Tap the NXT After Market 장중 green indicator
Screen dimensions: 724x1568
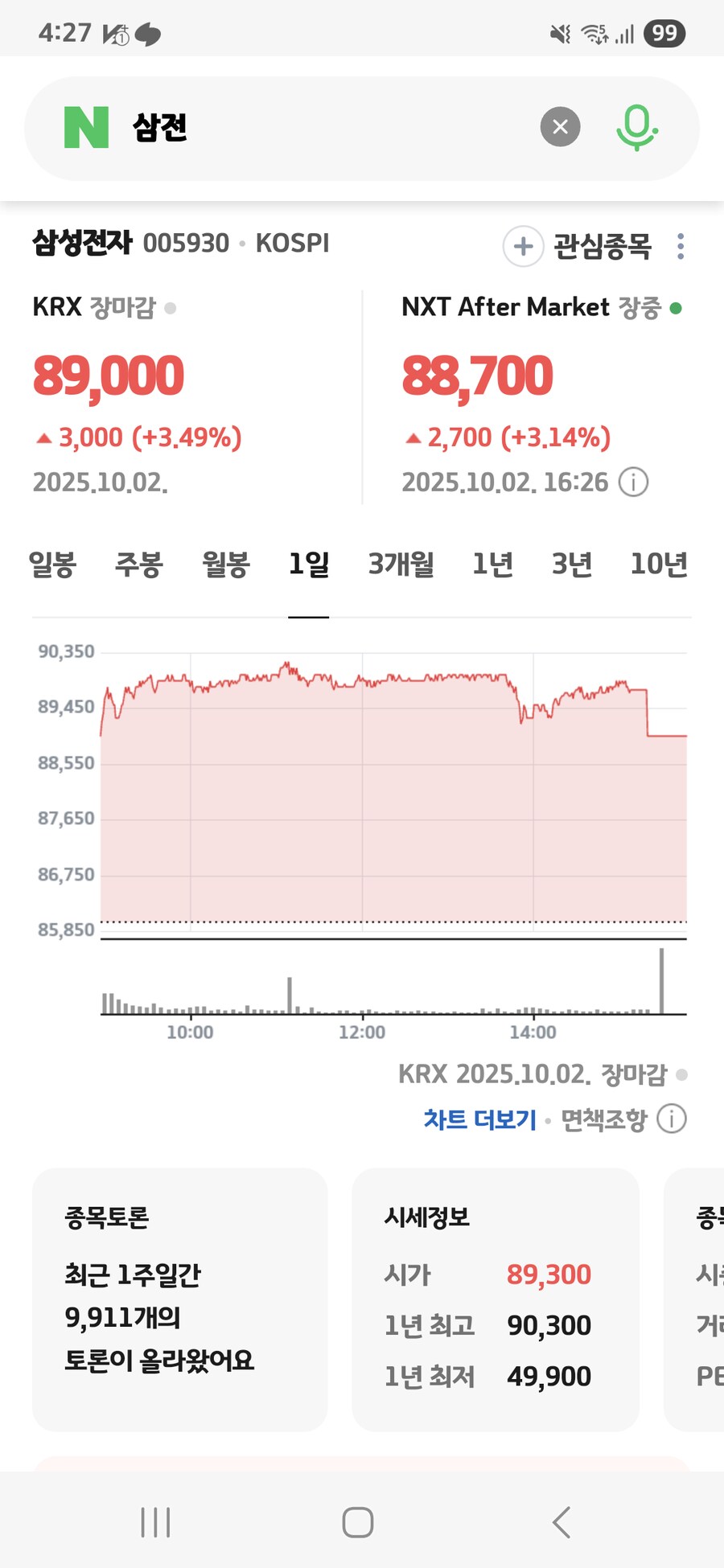tap(675, 307)
